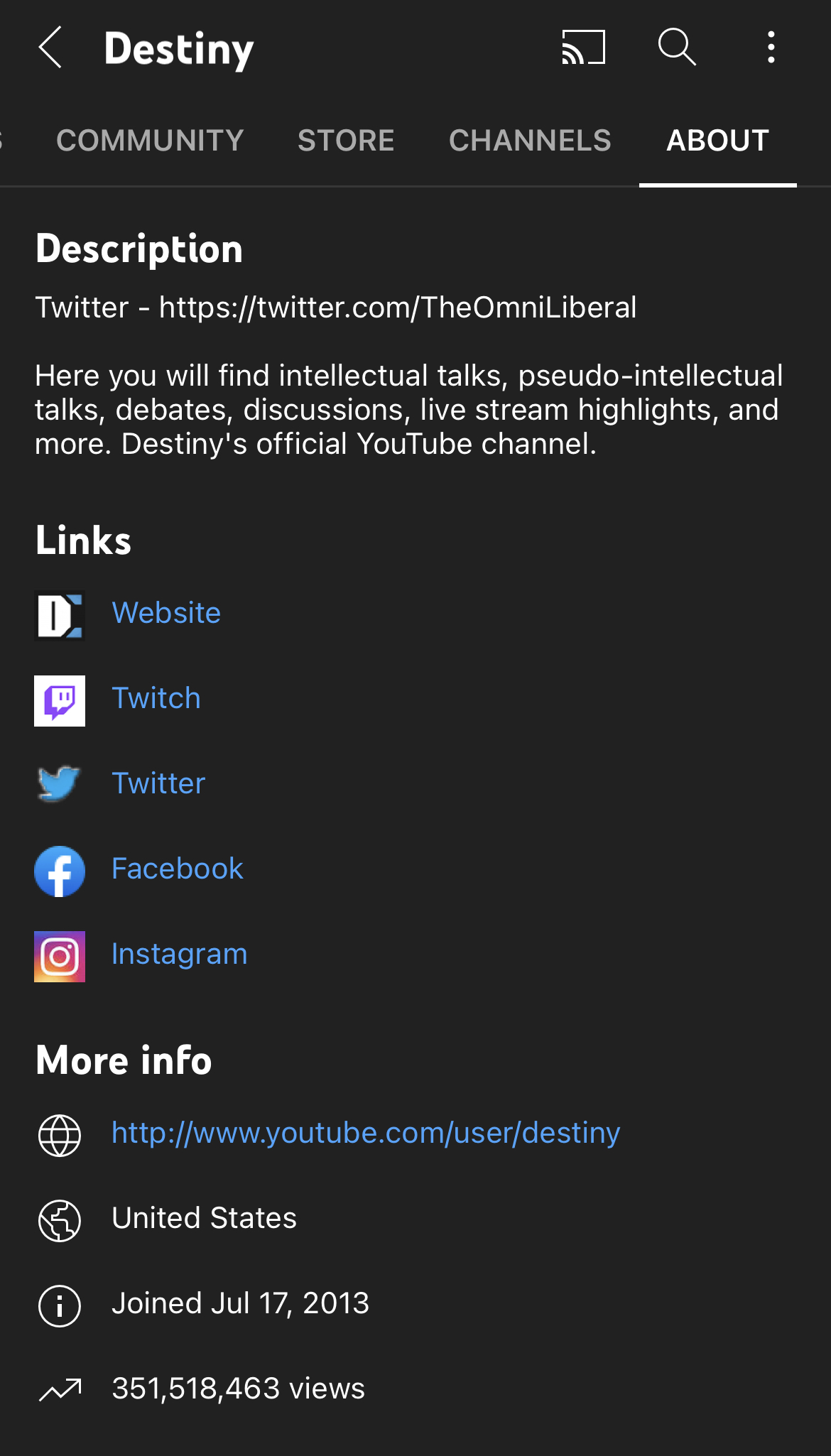Open the Twitter link under Links

click(x=158, y=783)
